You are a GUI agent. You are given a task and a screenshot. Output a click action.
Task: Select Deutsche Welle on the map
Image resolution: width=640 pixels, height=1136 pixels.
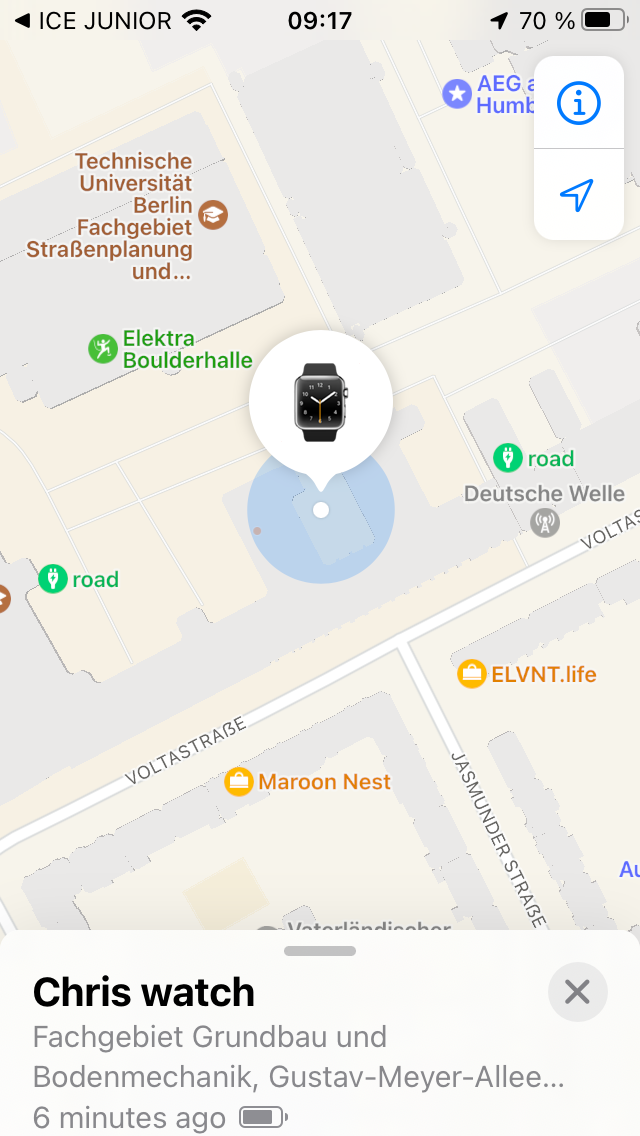pyautogui.click(x=544, y=520)
